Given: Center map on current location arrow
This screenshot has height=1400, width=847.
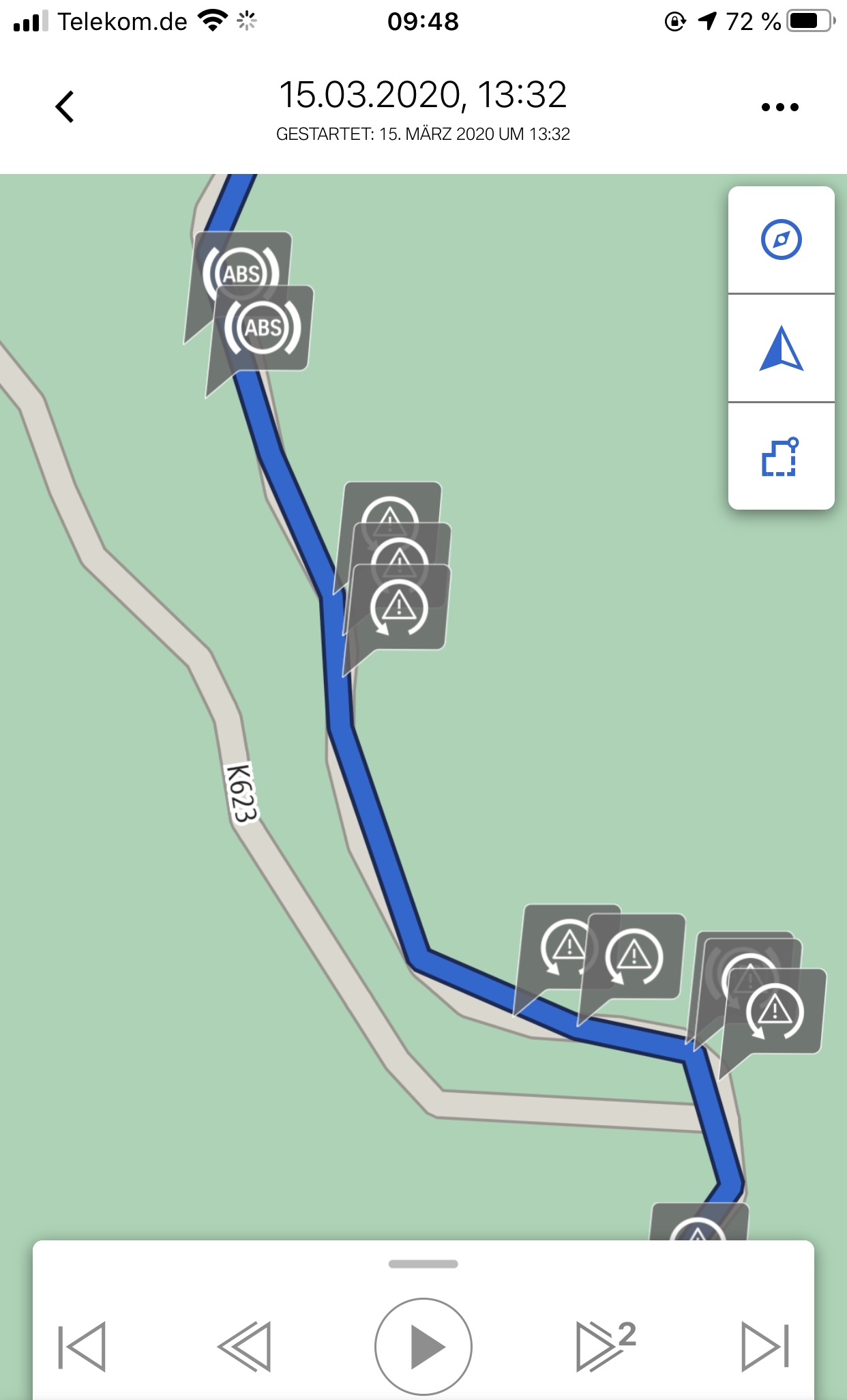Looking at the screenshot, I should [x=781, y=349].
